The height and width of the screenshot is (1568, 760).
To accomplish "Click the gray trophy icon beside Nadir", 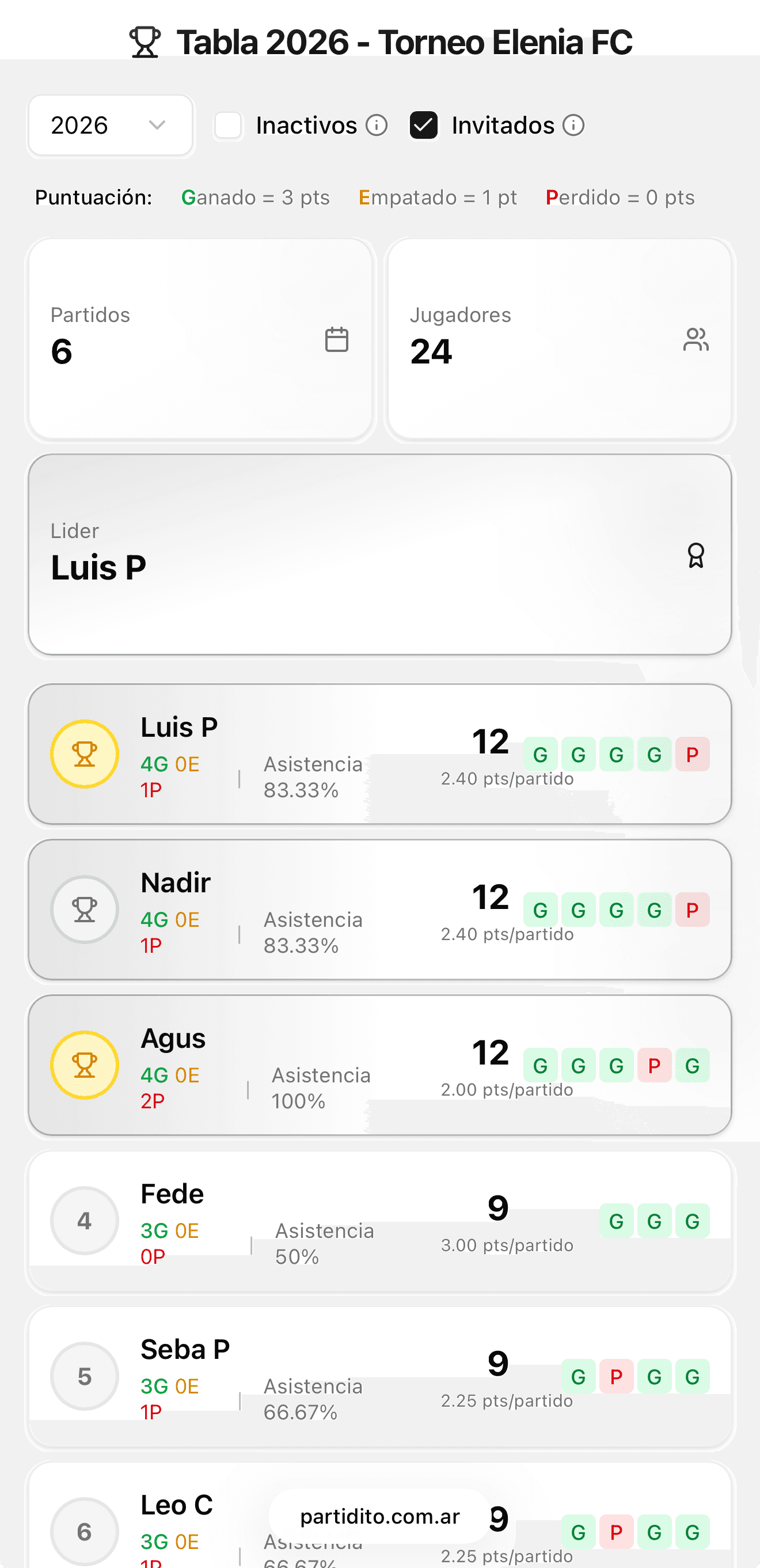I will click(x=84, y=909).
